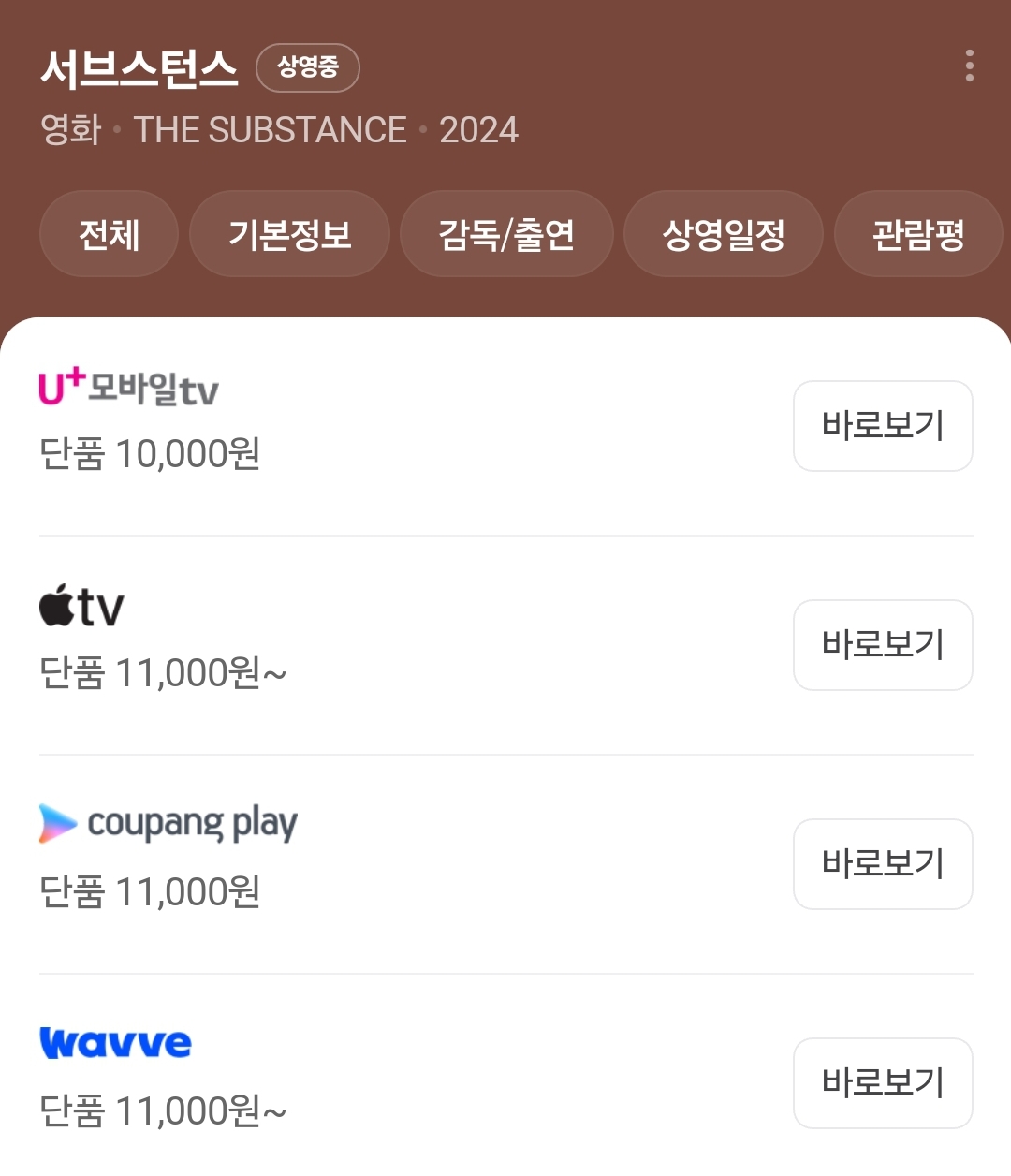This screenshot has height=1176, width=1011.
Task: Switch to the 전체 tab
Action: 109,234
